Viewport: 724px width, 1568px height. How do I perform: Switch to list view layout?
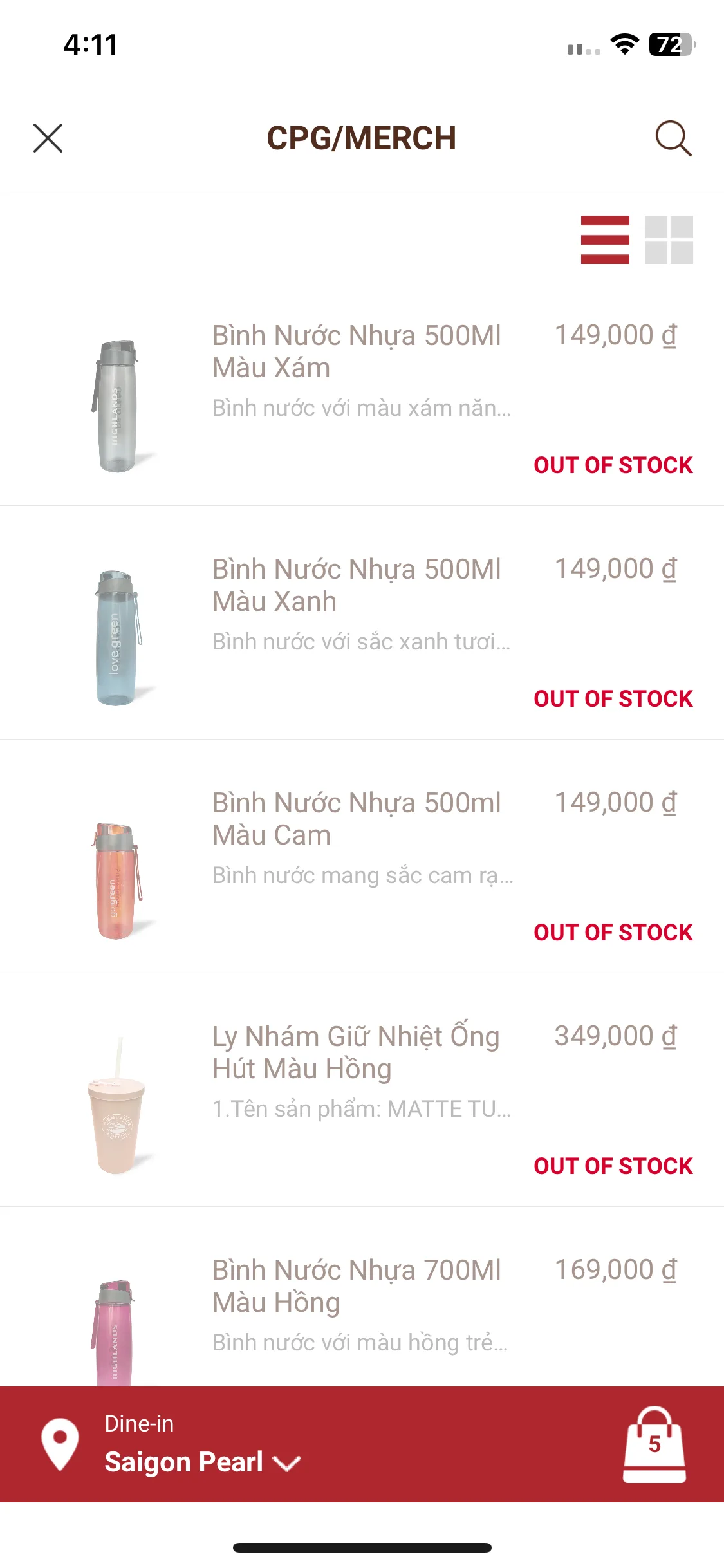[605, 240]
